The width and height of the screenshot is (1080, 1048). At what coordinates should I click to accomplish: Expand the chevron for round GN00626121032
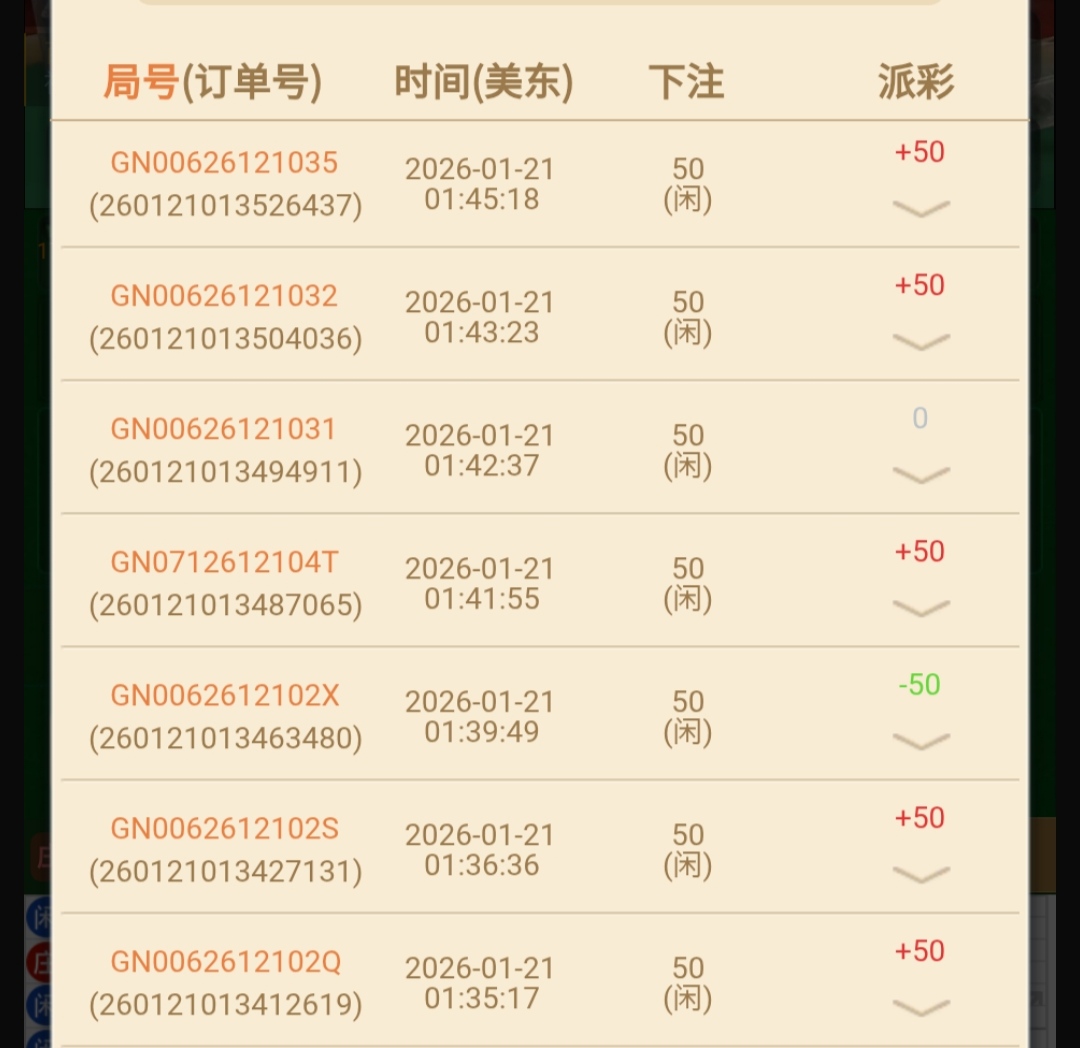click(920, 342)
